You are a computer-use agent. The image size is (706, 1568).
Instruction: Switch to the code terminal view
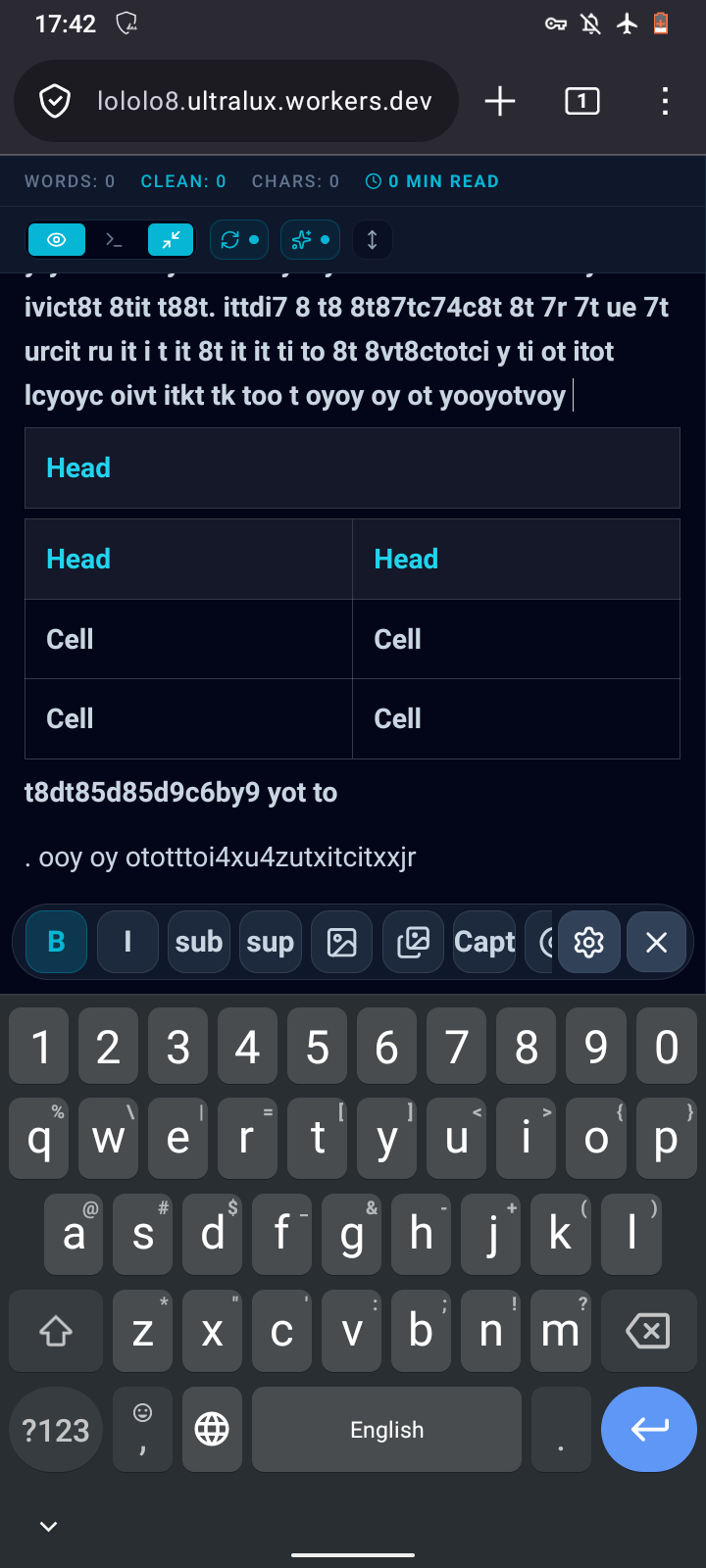(x=115, y=239)
